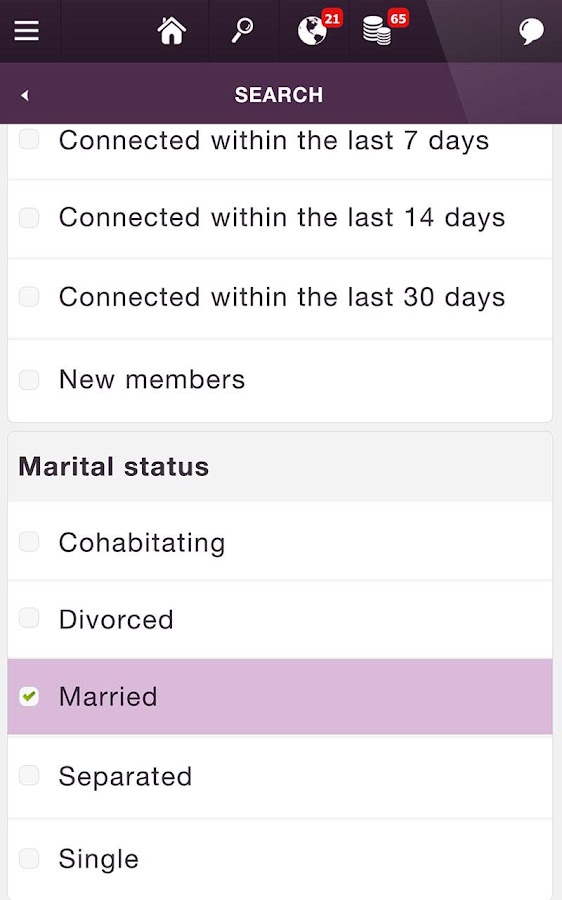Open the chat bubble icon
Viewport: 562px width, 900px height.
[531, 30]
